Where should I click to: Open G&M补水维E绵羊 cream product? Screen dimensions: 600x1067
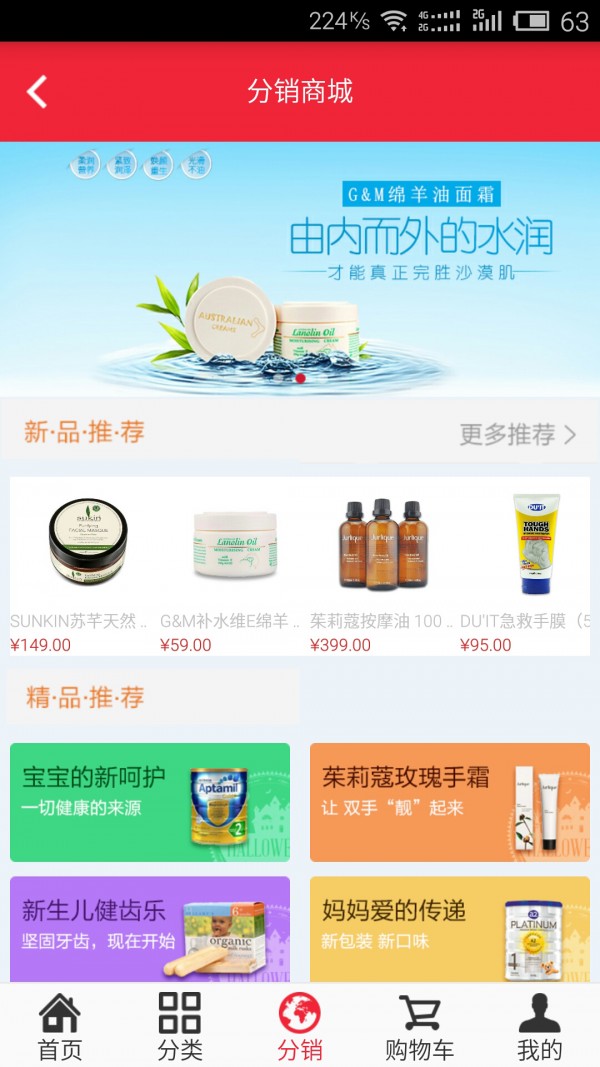(233, 565)
